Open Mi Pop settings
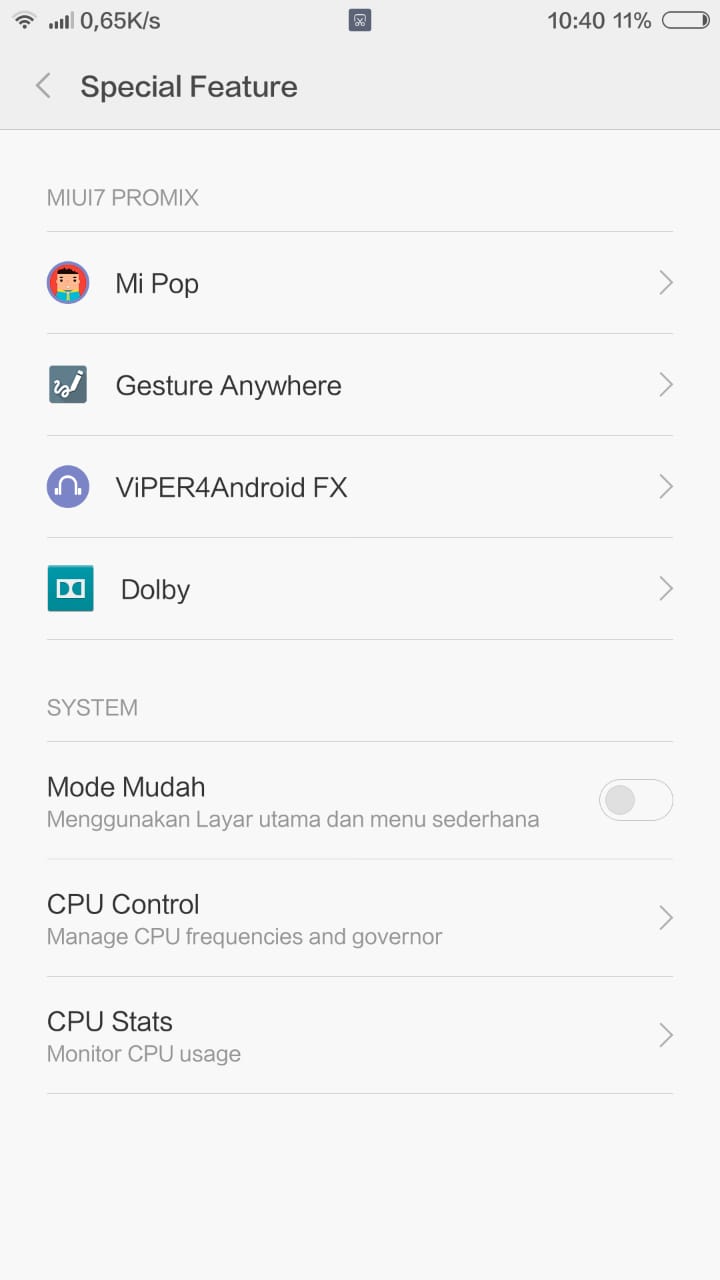 click(x=360, y=283)
